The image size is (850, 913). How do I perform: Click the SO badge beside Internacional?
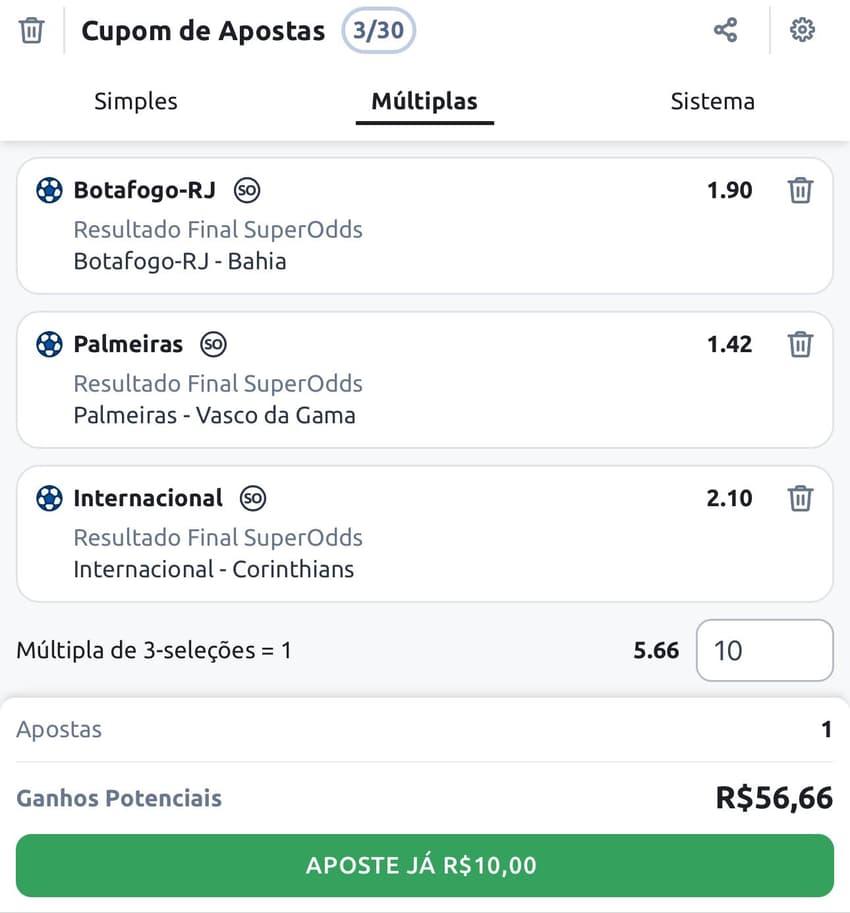254,498
